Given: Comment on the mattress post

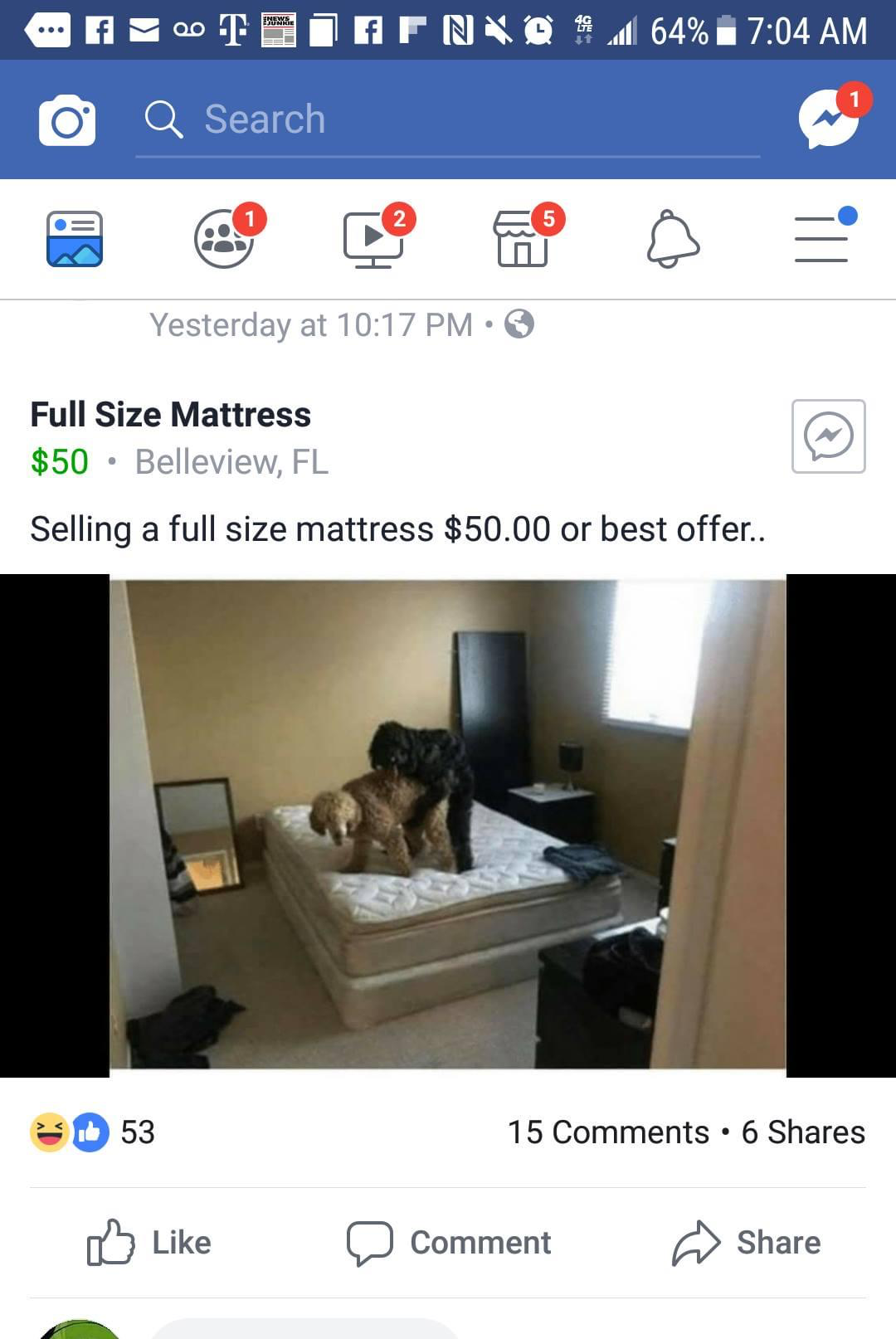Looking at the screenshot, I should (x=449, y=1242).
